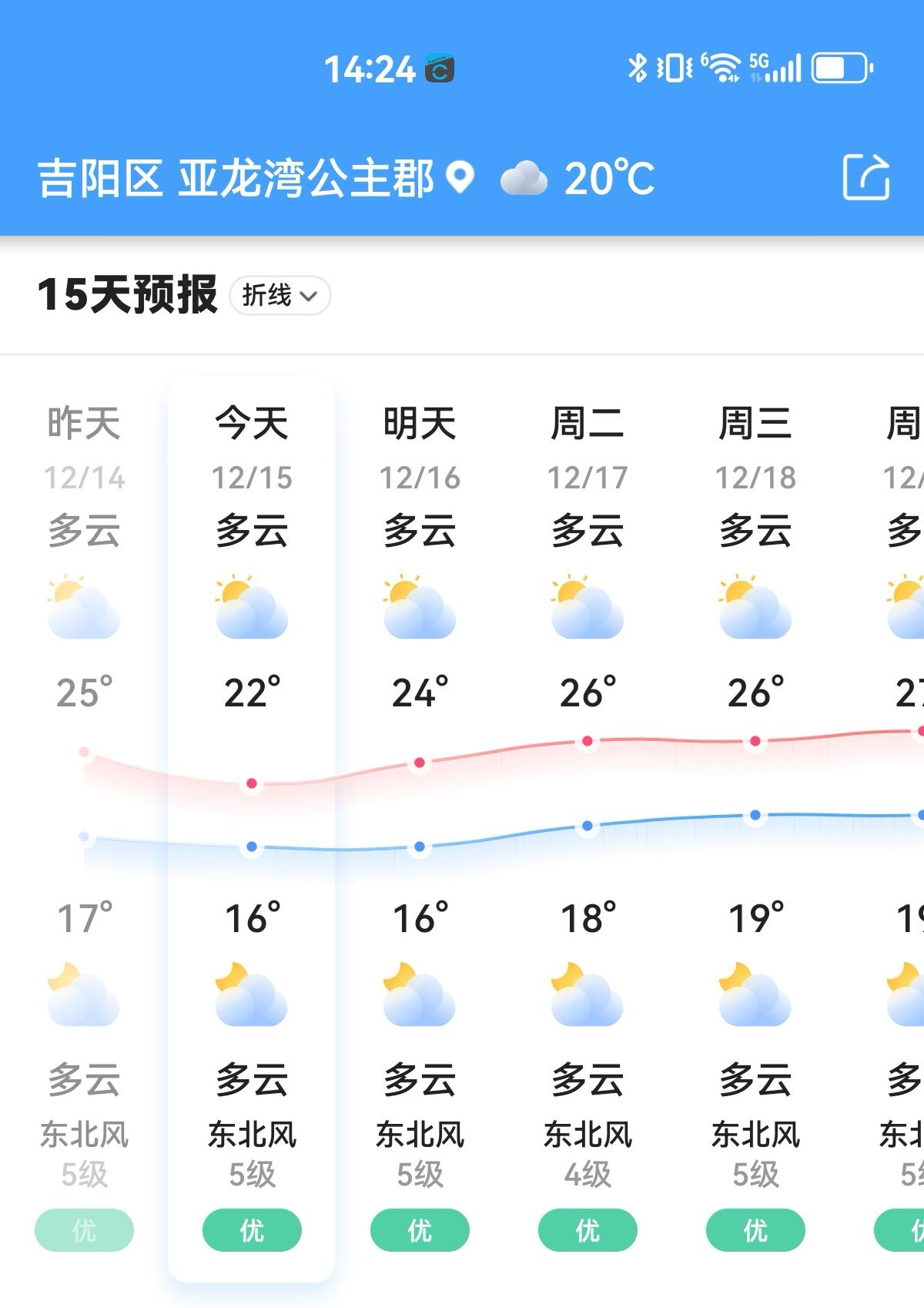This screenshot has width=924, height=1308.
Task: Tap the 优 air quality badge under 今天
Action: tap(252, 1230)
